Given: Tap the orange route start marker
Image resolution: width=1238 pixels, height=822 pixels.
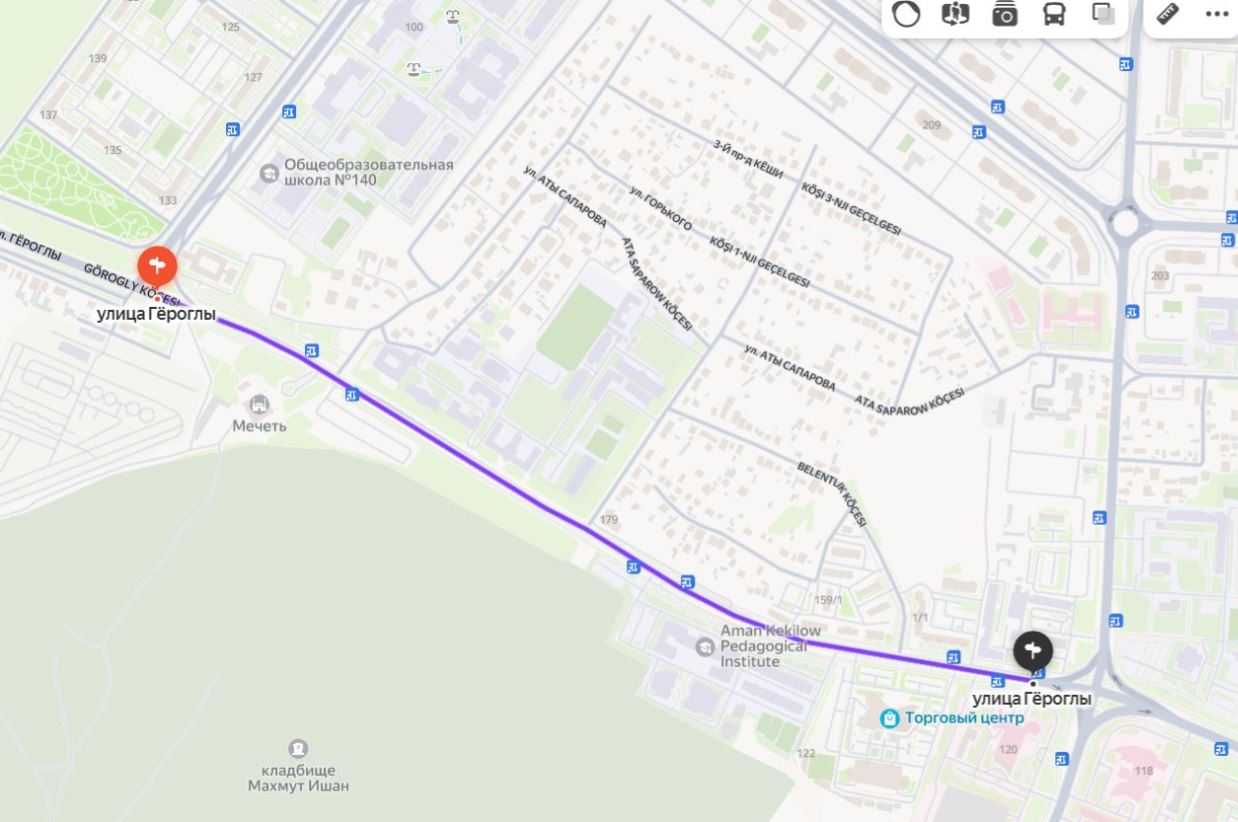Looking at the screenshot, I should pos(157,267).
